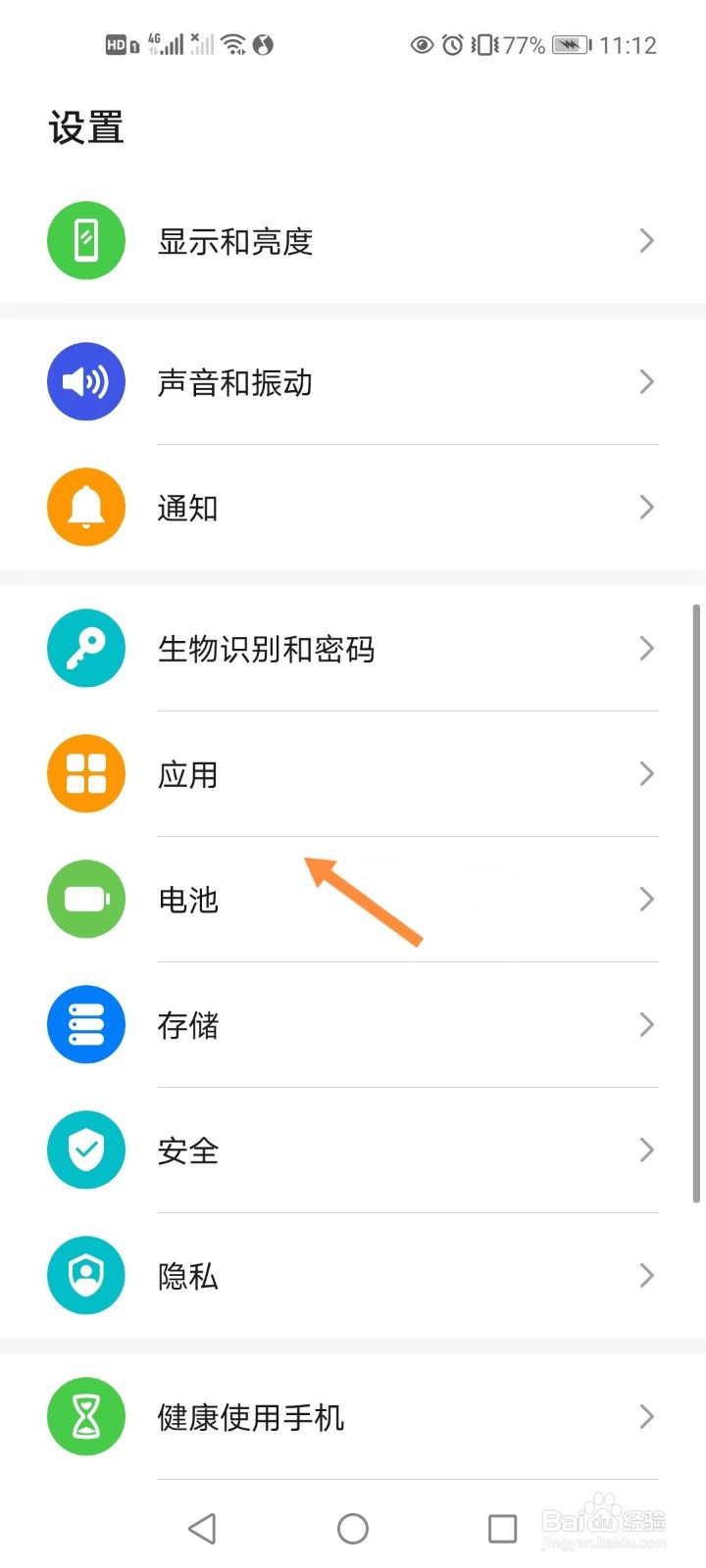Screen dimensions: 706x1568
Task: Open Display and Brightness settings icon
Action: click(85, 240)
